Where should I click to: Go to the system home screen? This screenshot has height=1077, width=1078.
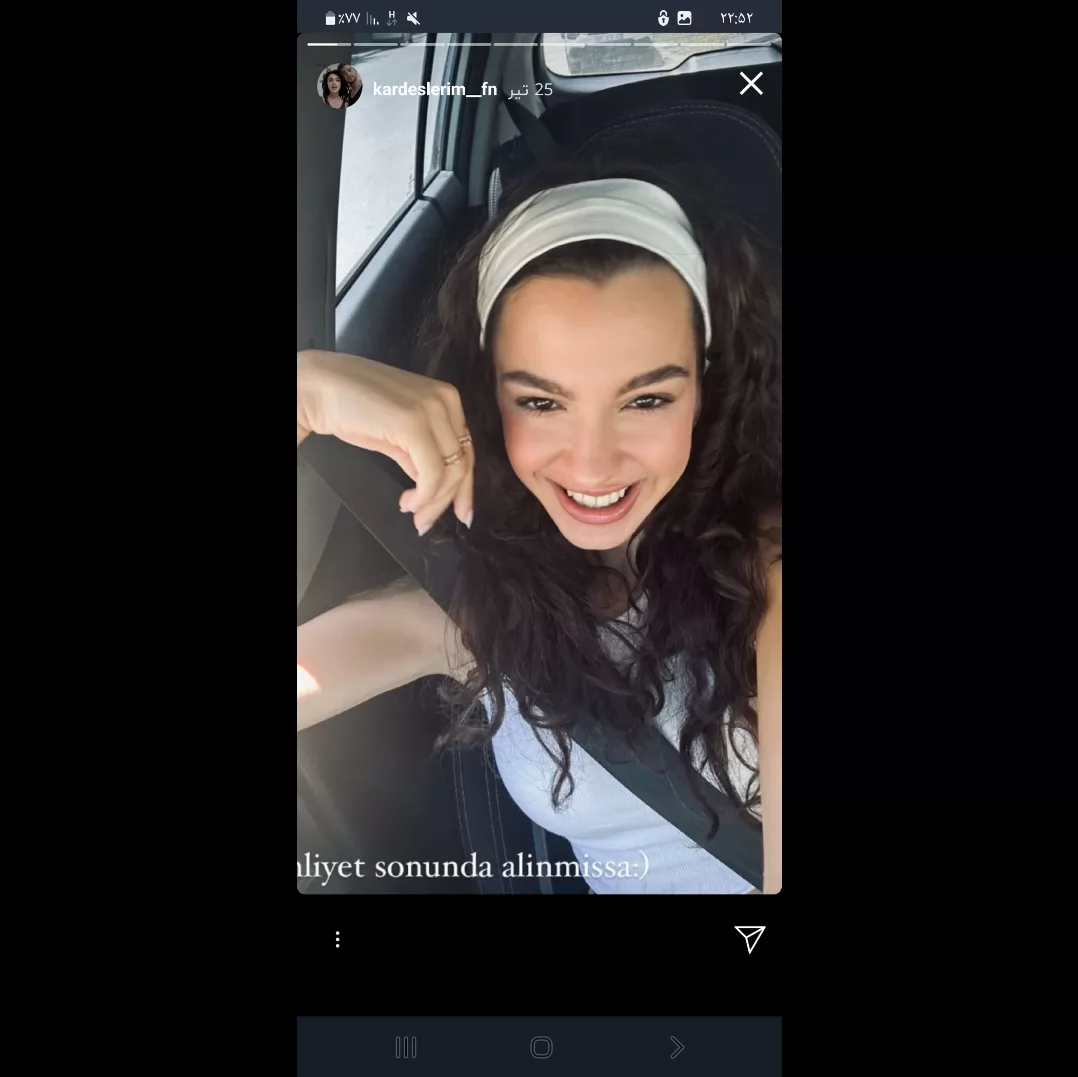541,1047
